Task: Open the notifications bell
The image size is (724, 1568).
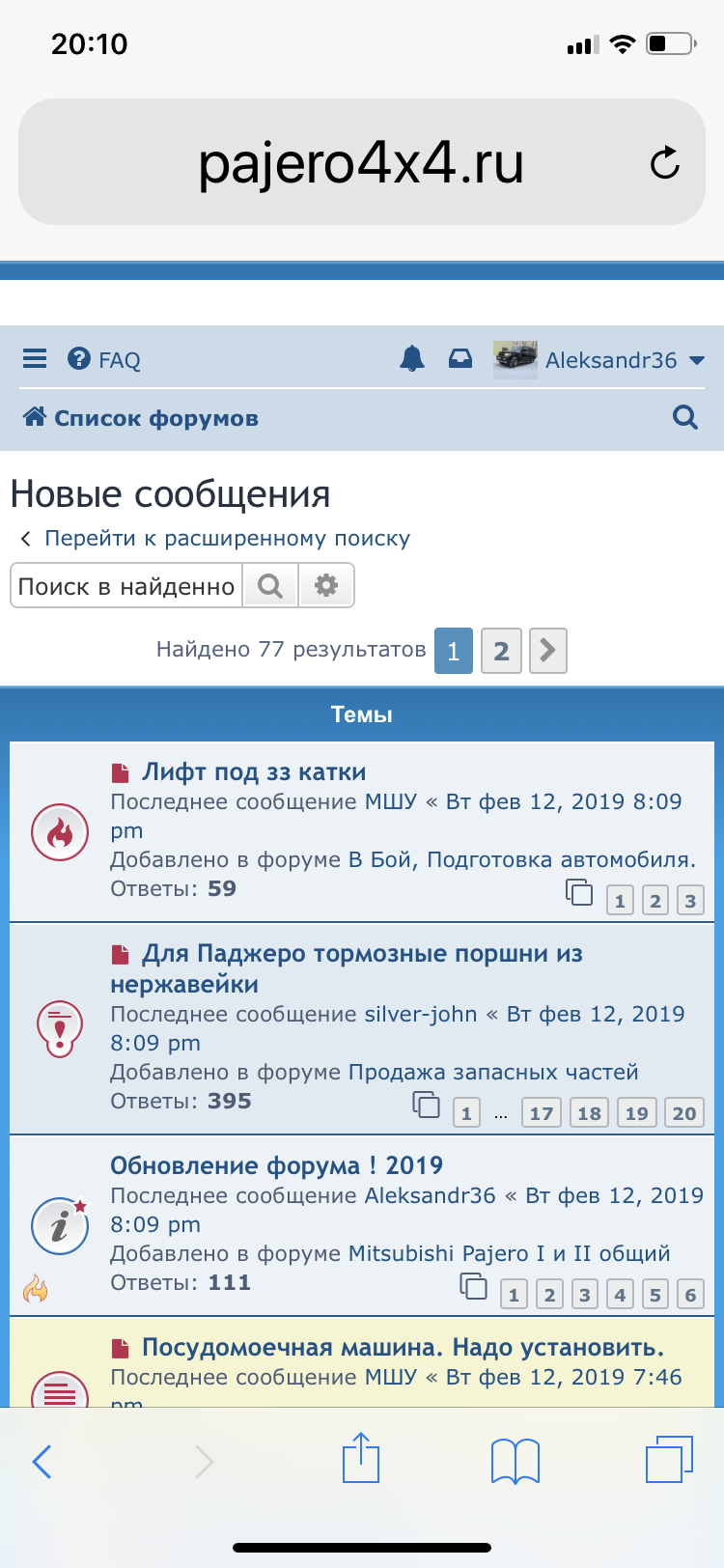Action: pyautogui.click(x=412, y=359)
